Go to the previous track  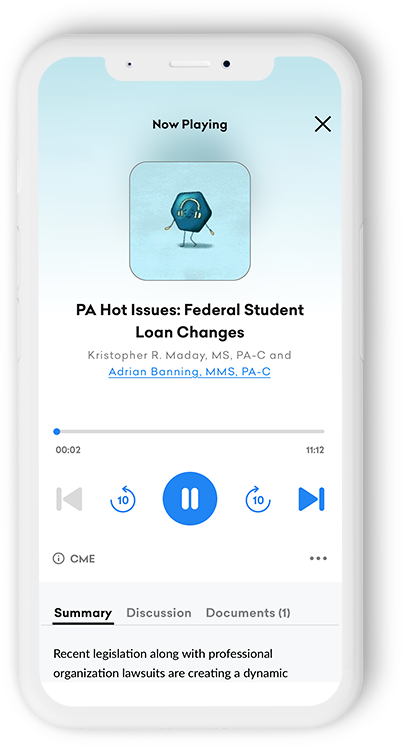[x=70, y=499]
